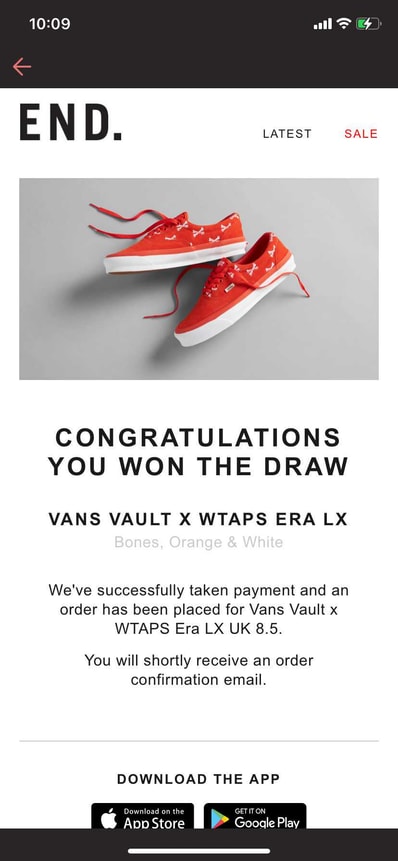This screenshot has height=861, width=398.
Task: Open the SALE link
Action: coord(361,133)
